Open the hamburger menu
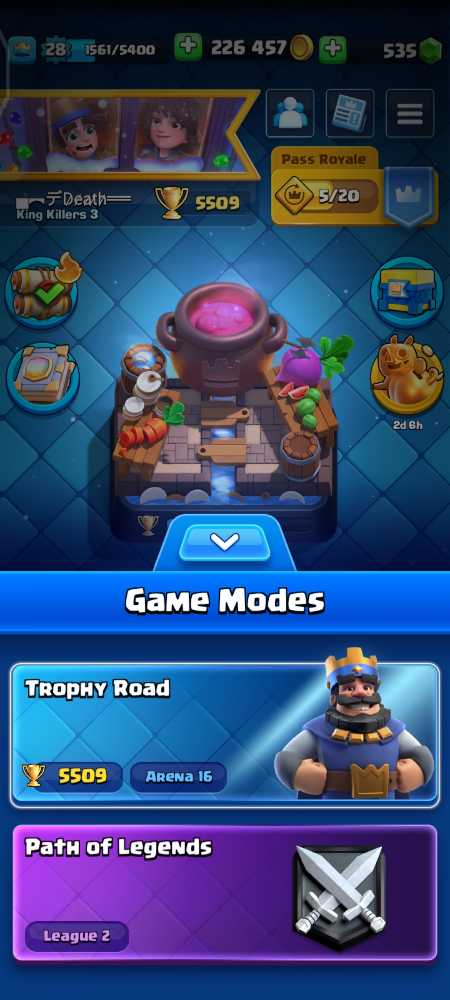 [410, 114]
